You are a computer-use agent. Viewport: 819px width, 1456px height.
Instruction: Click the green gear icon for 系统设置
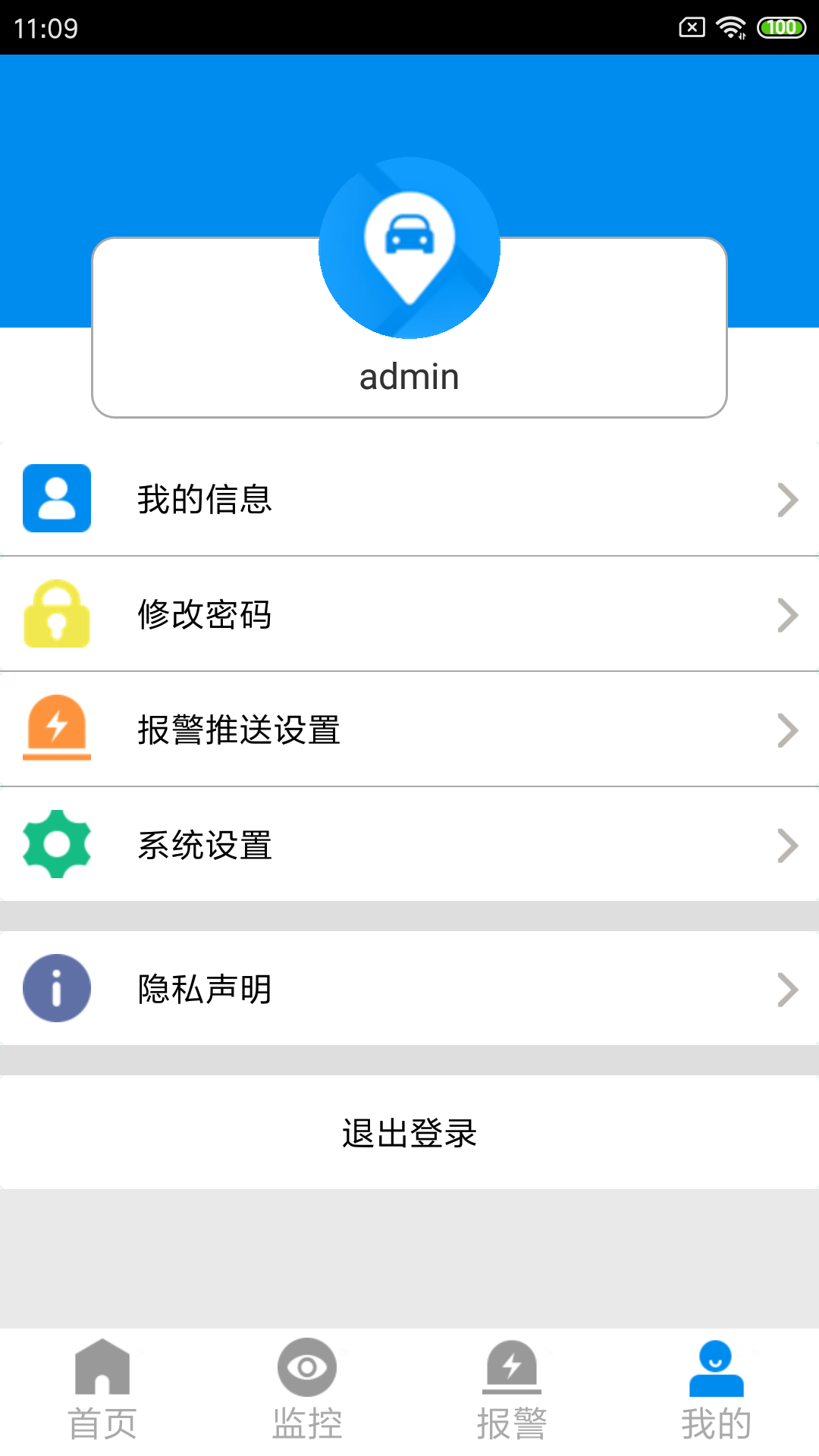[57, 845]
